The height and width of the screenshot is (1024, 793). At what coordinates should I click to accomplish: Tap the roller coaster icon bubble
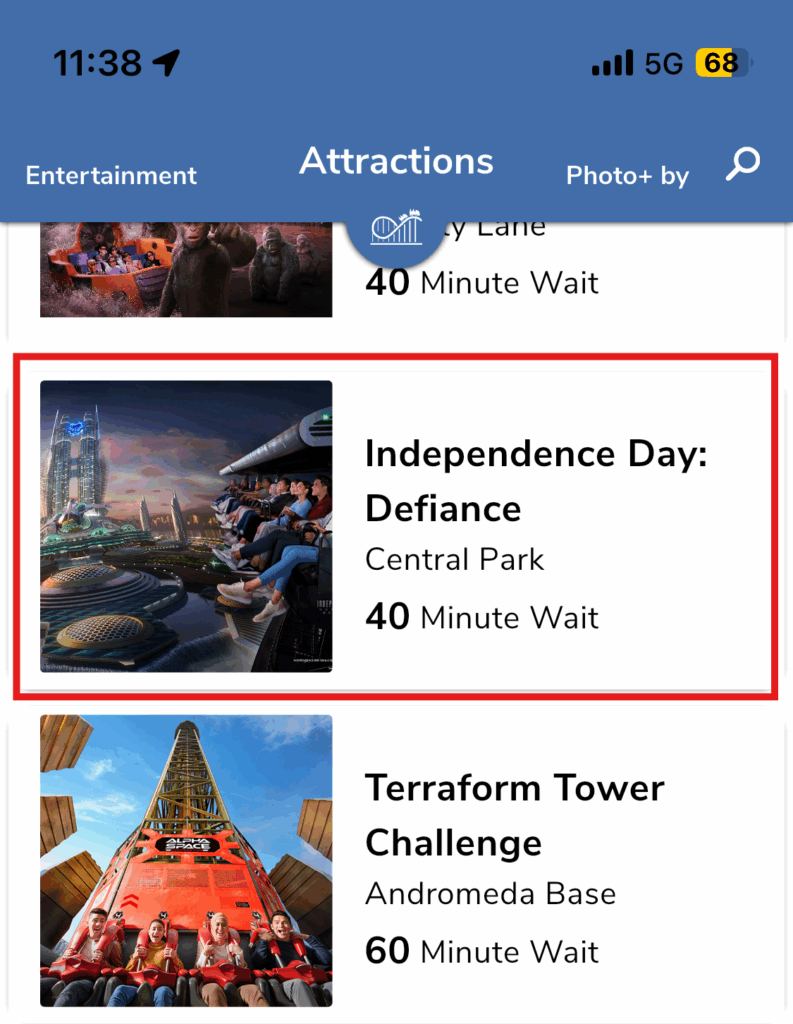(x=396, y=232)
